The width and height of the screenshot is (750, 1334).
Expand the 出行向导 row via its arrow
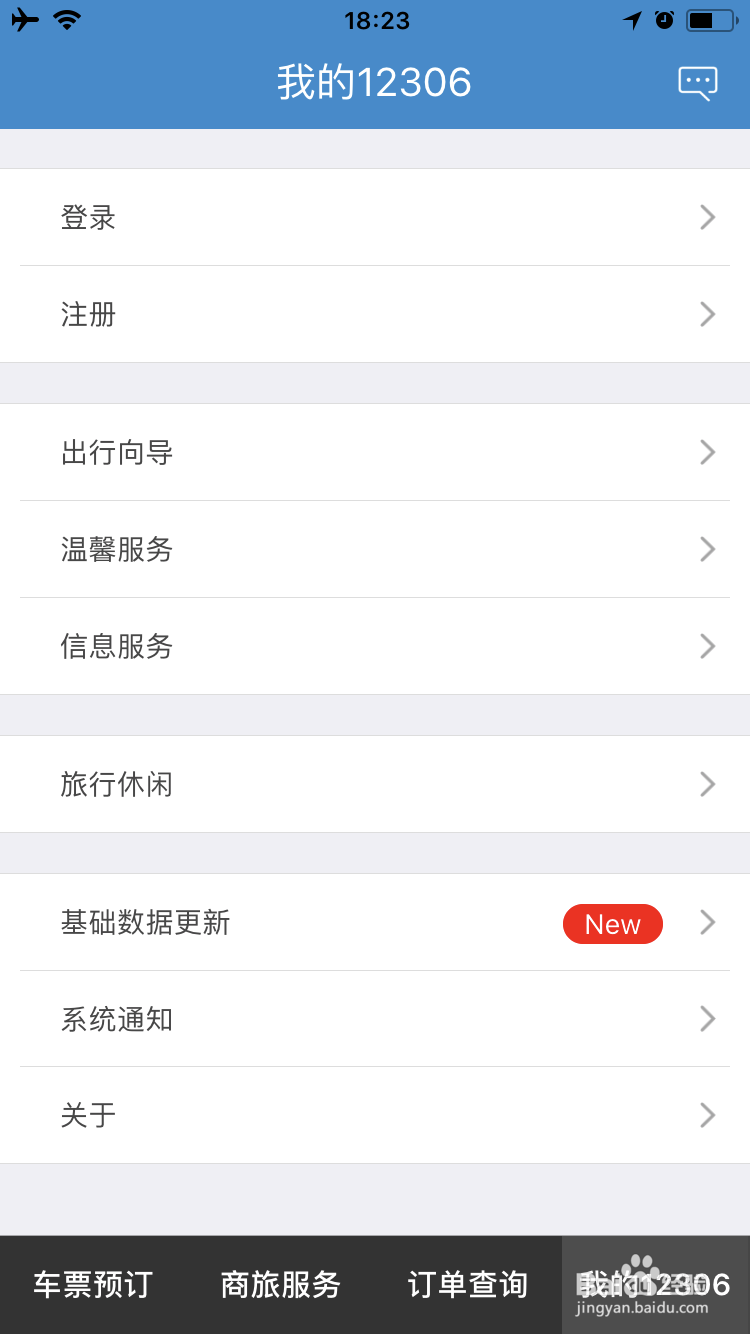coord(707,452)
